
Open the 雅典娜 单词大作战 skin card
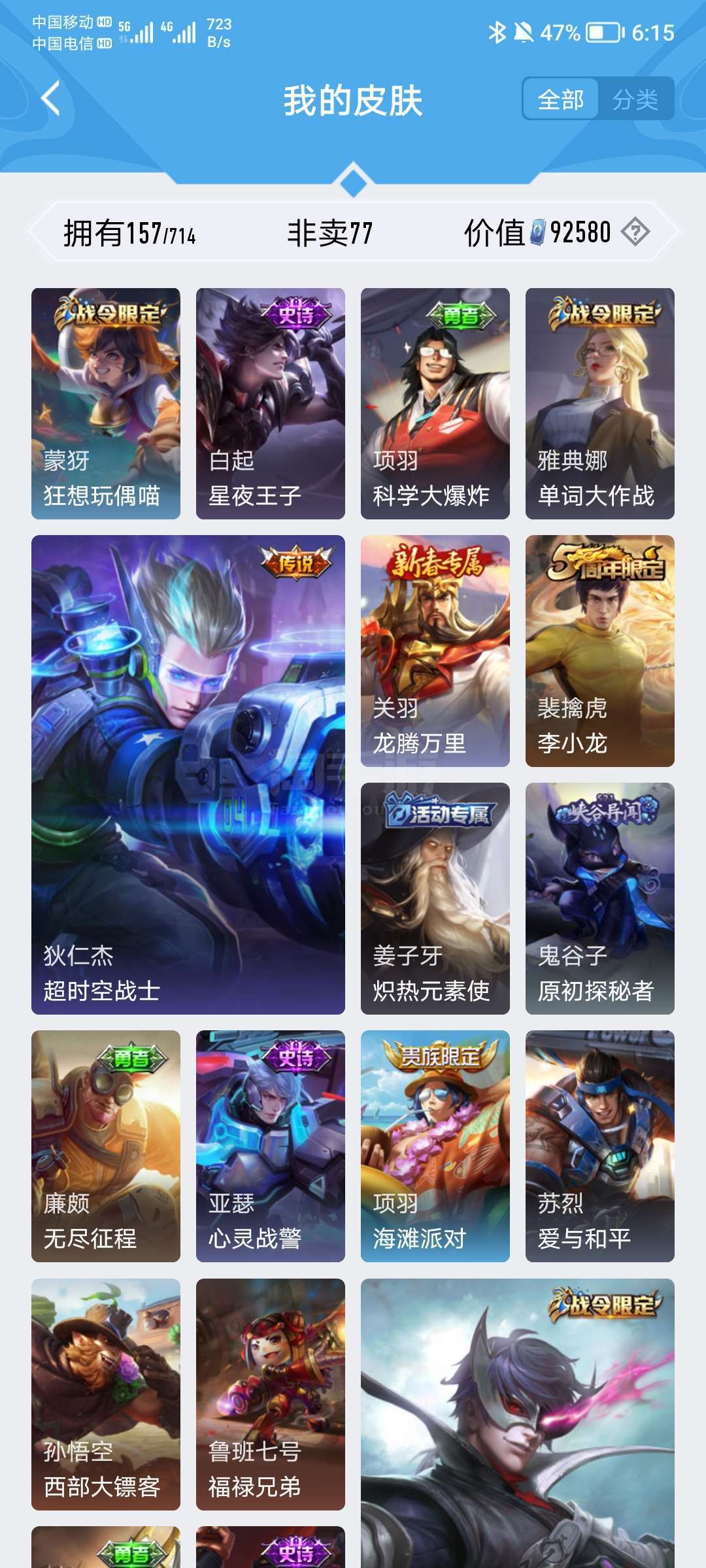click(600, 404)
